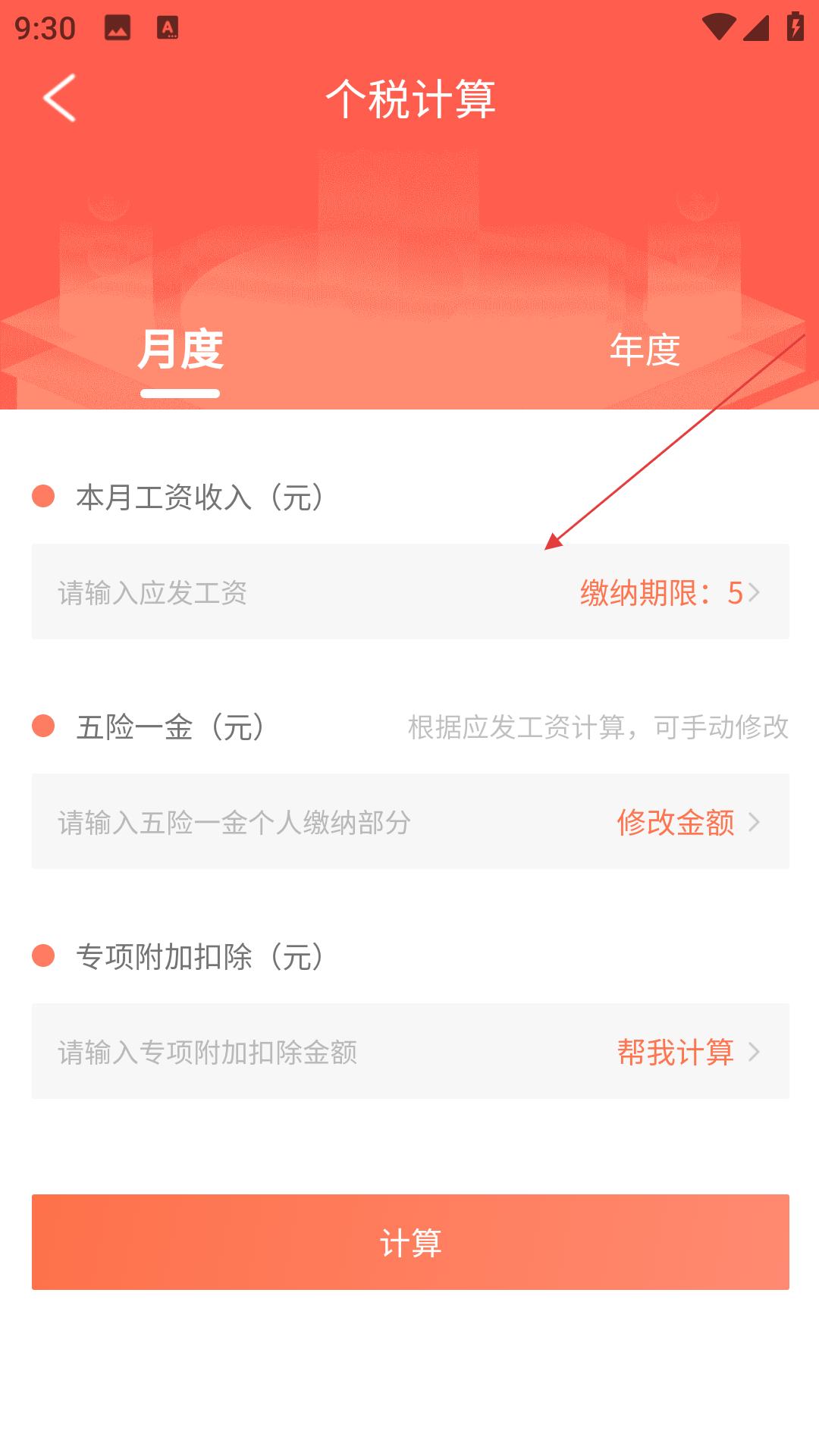Select the 月度 tab
This screenshot has width=819, height=1456.
pos(180,350)
